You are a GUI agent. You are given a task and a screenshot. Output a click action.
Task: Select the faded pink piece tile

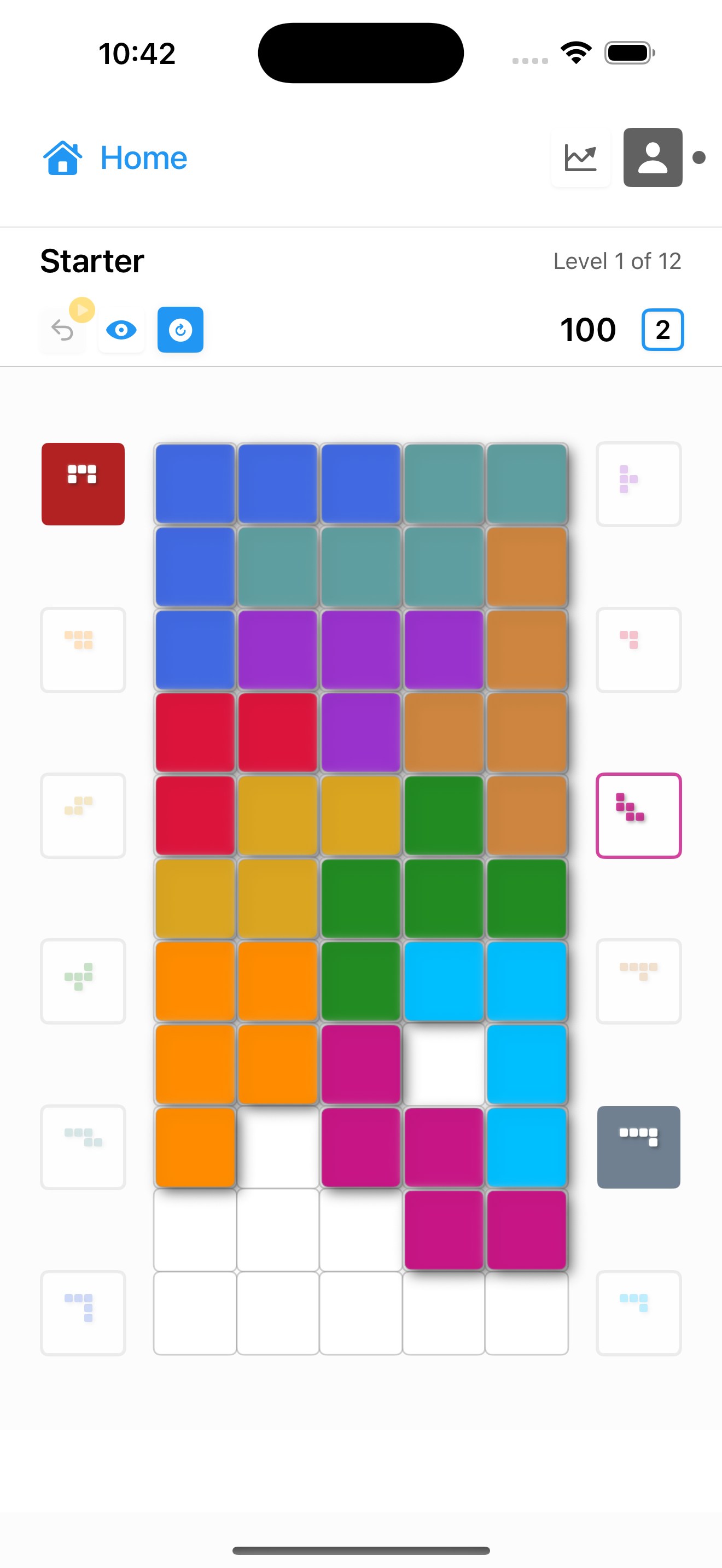[638, 650]
